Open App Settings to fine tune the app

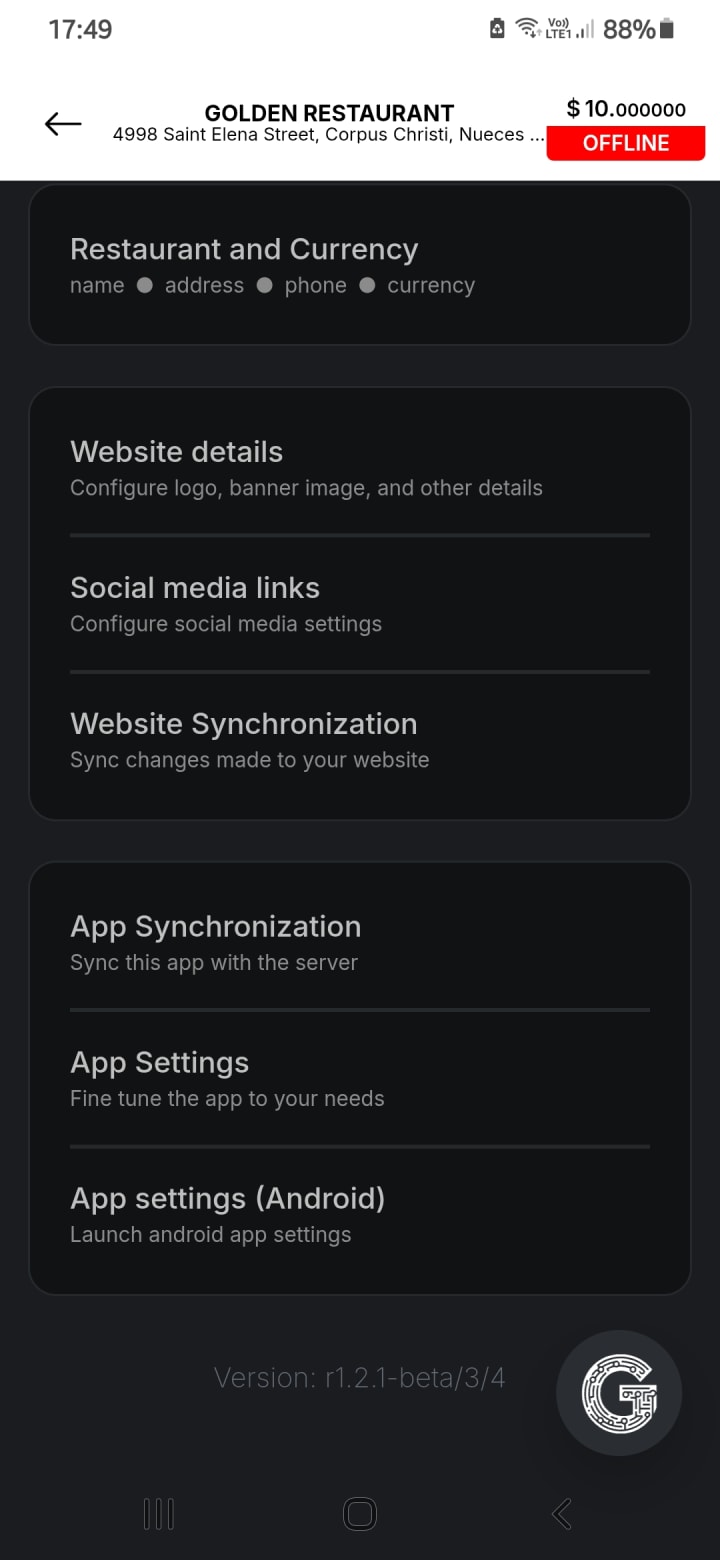[x=360, y=1079]
